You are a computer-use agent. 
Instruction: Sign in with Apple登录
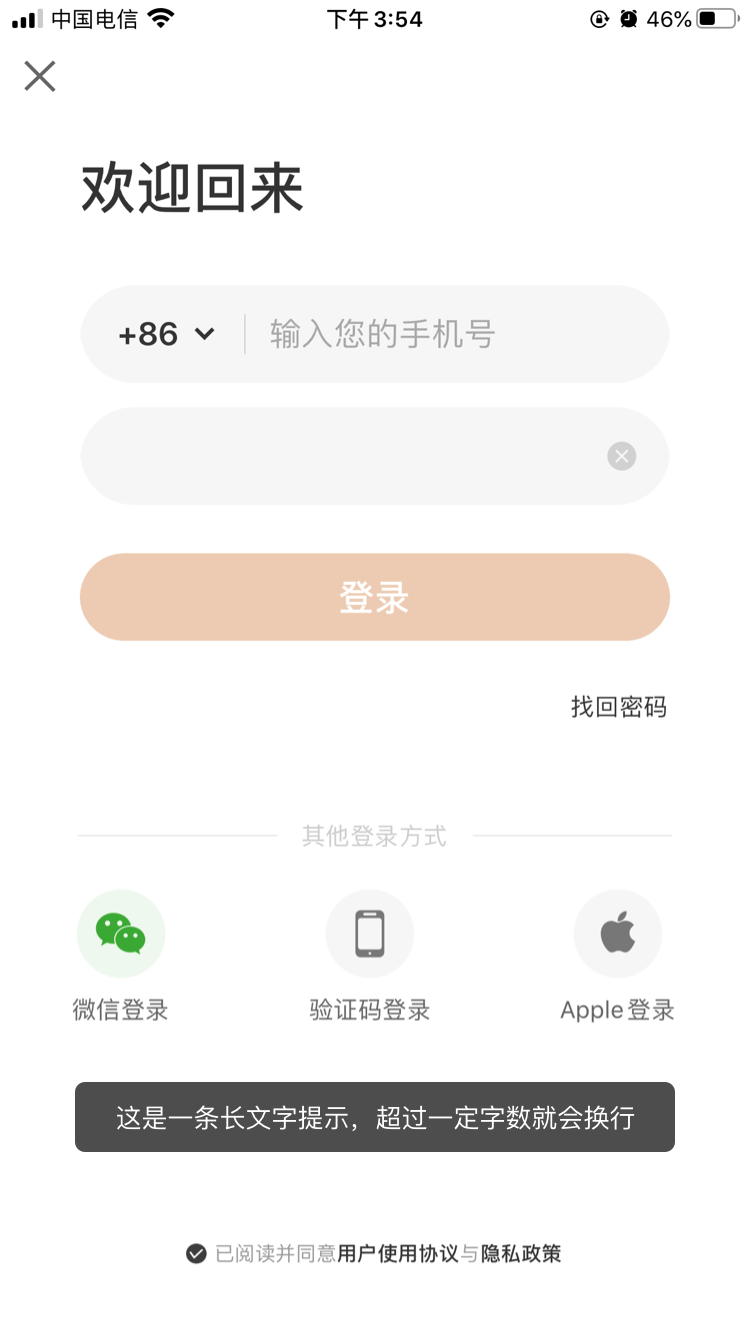[618, 934]
